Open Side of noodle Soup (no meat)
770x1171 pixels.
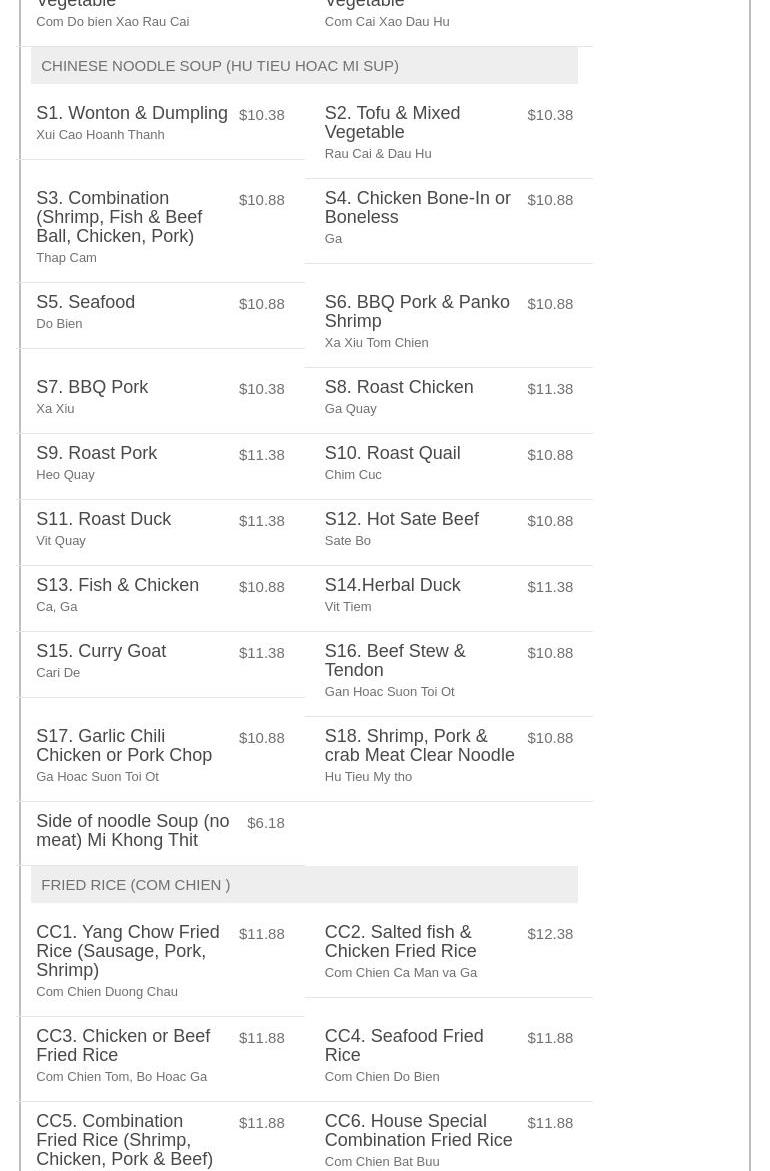pyautogui.click(x=132, y=831)
